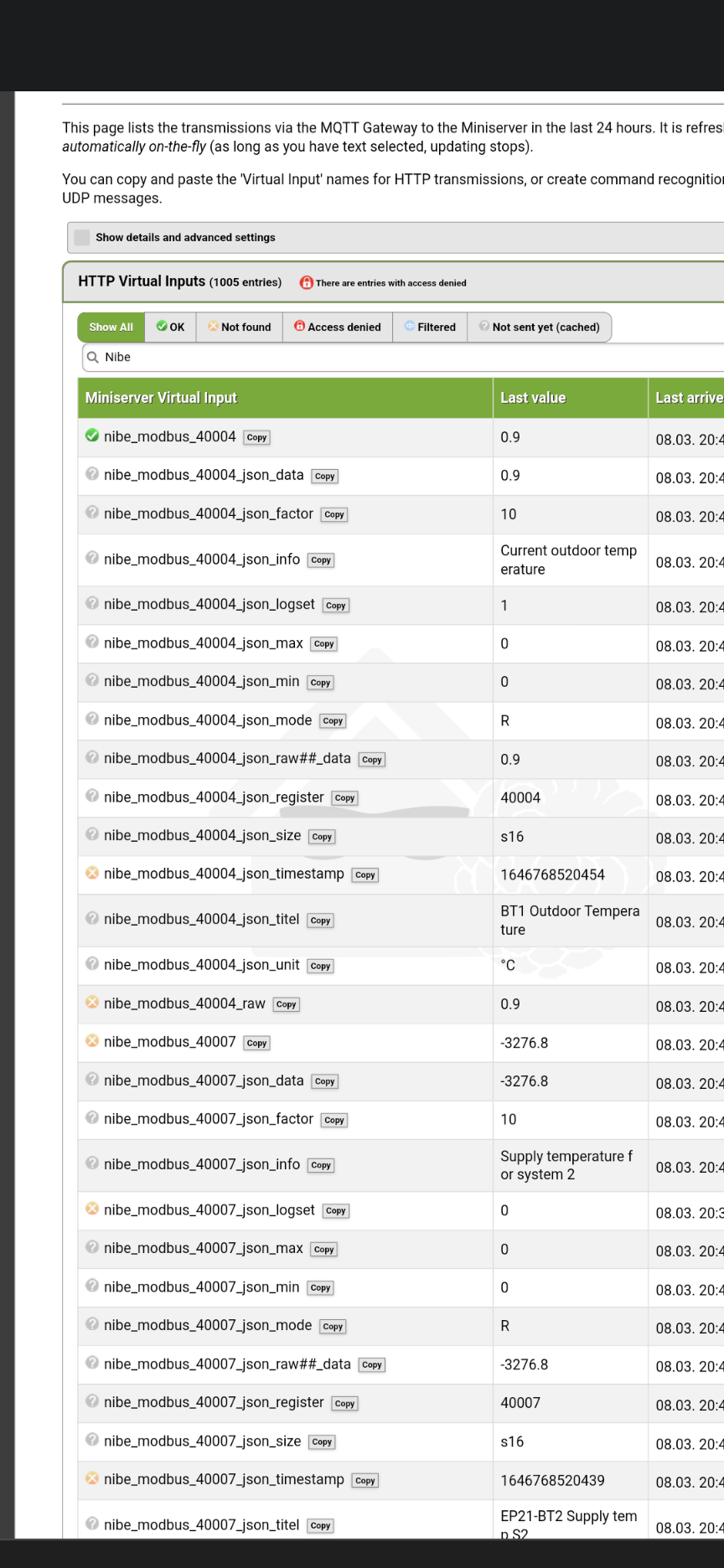This screenshot has width=724, height=1568.
Task: Copy the name nibe_modbus_40007
Action: [256, 1044]
